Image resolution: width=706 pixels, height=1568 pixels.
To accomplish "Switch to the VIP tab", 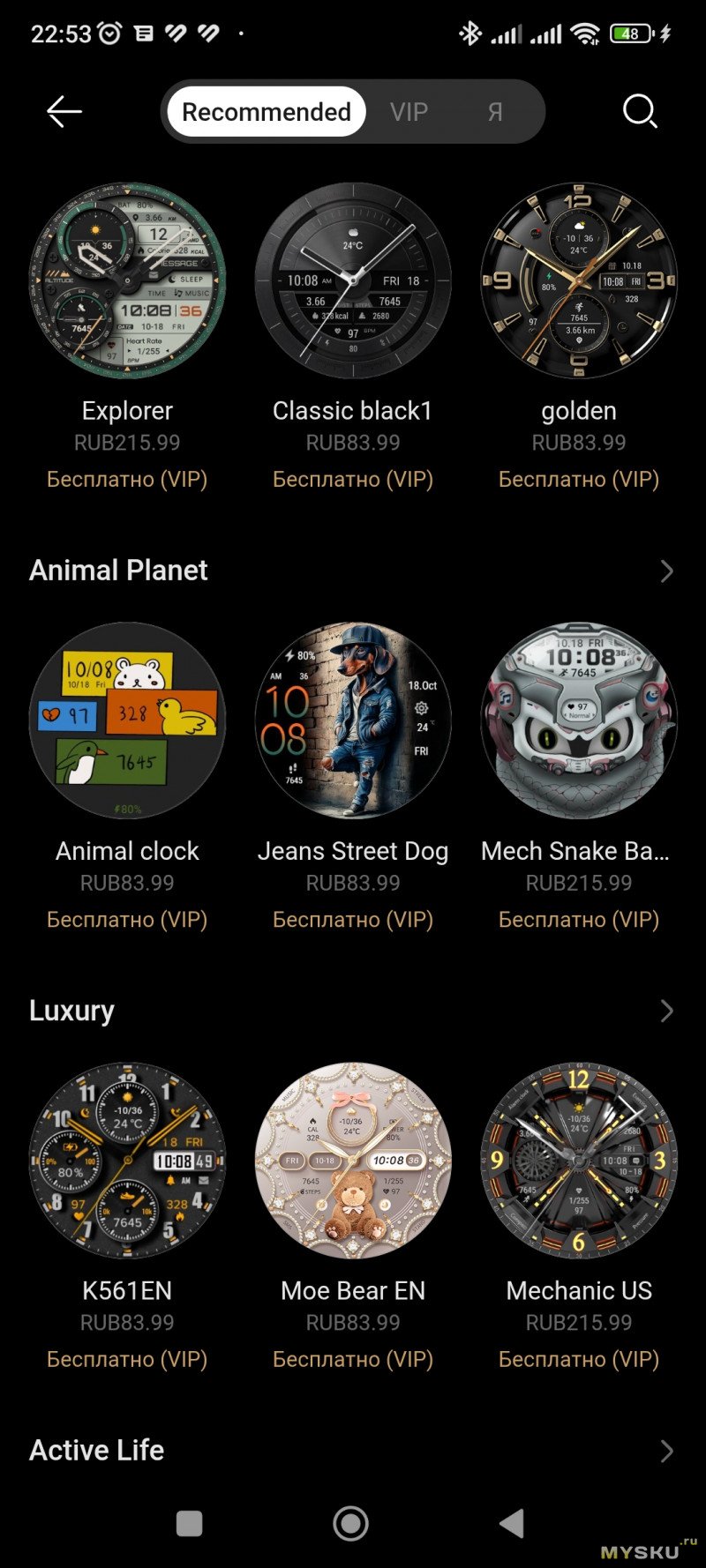I will coord(409,112).
